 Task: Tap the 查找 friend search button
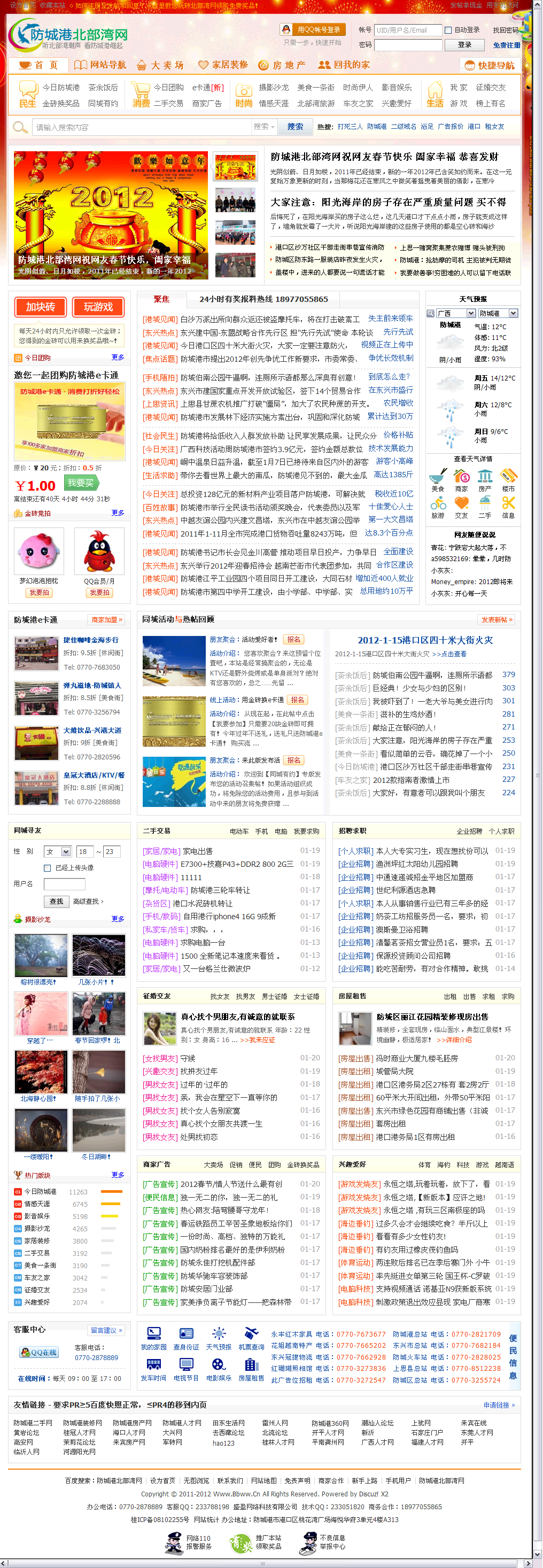[x=56, y=902]
